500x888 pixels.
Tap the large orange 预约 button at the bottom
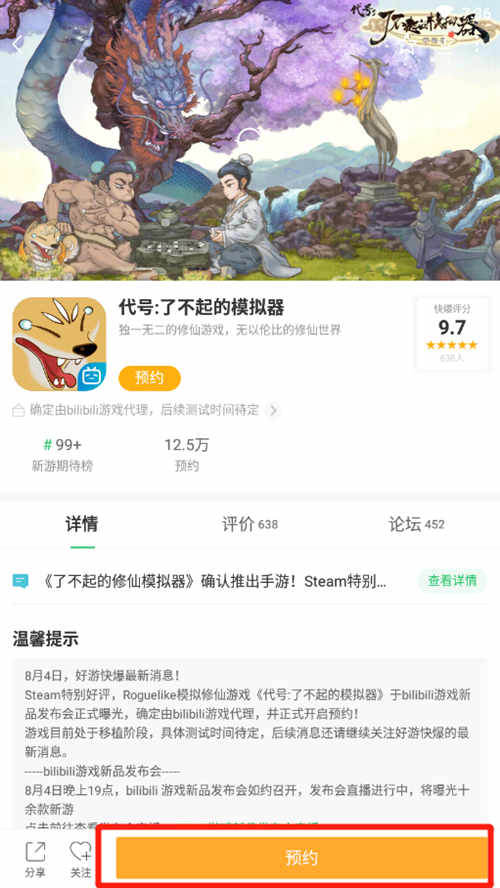pyautogui.click(x=301, y=858)
